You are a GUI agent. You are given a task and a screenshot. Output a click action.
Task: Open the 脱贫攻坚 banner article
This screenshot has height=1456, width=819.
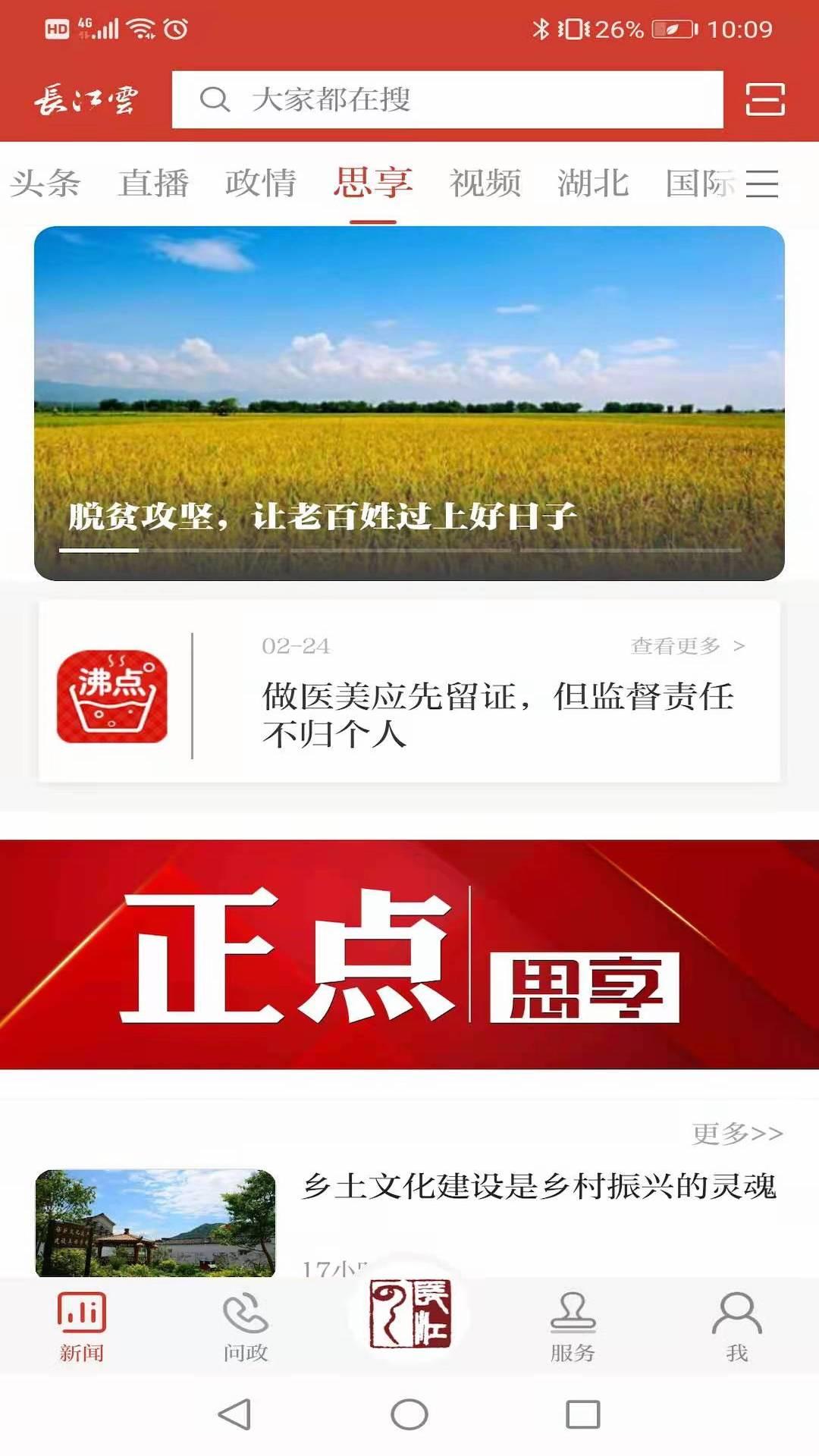[409, 403]
